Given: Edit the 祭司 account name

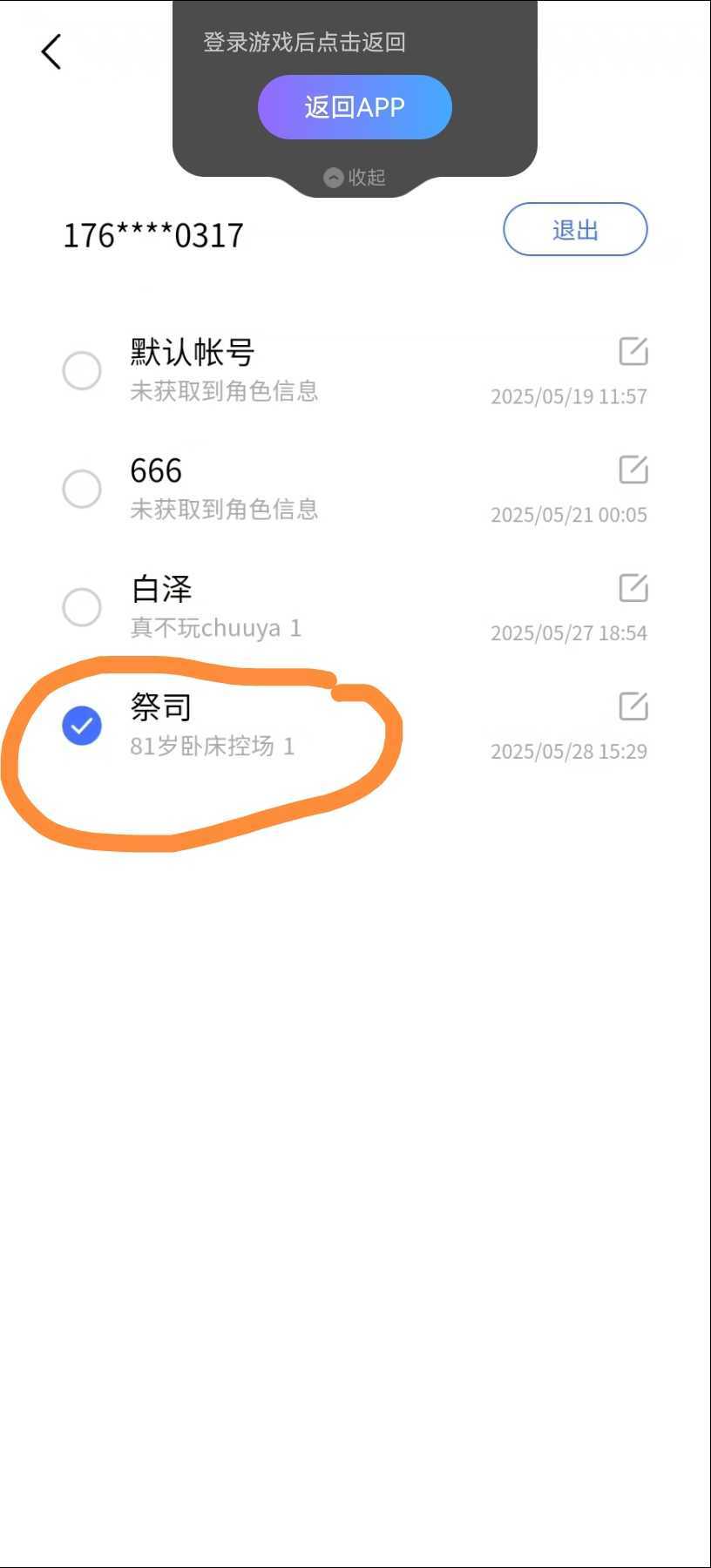Looking at the screenshot, I should click(x=633, y=706).
